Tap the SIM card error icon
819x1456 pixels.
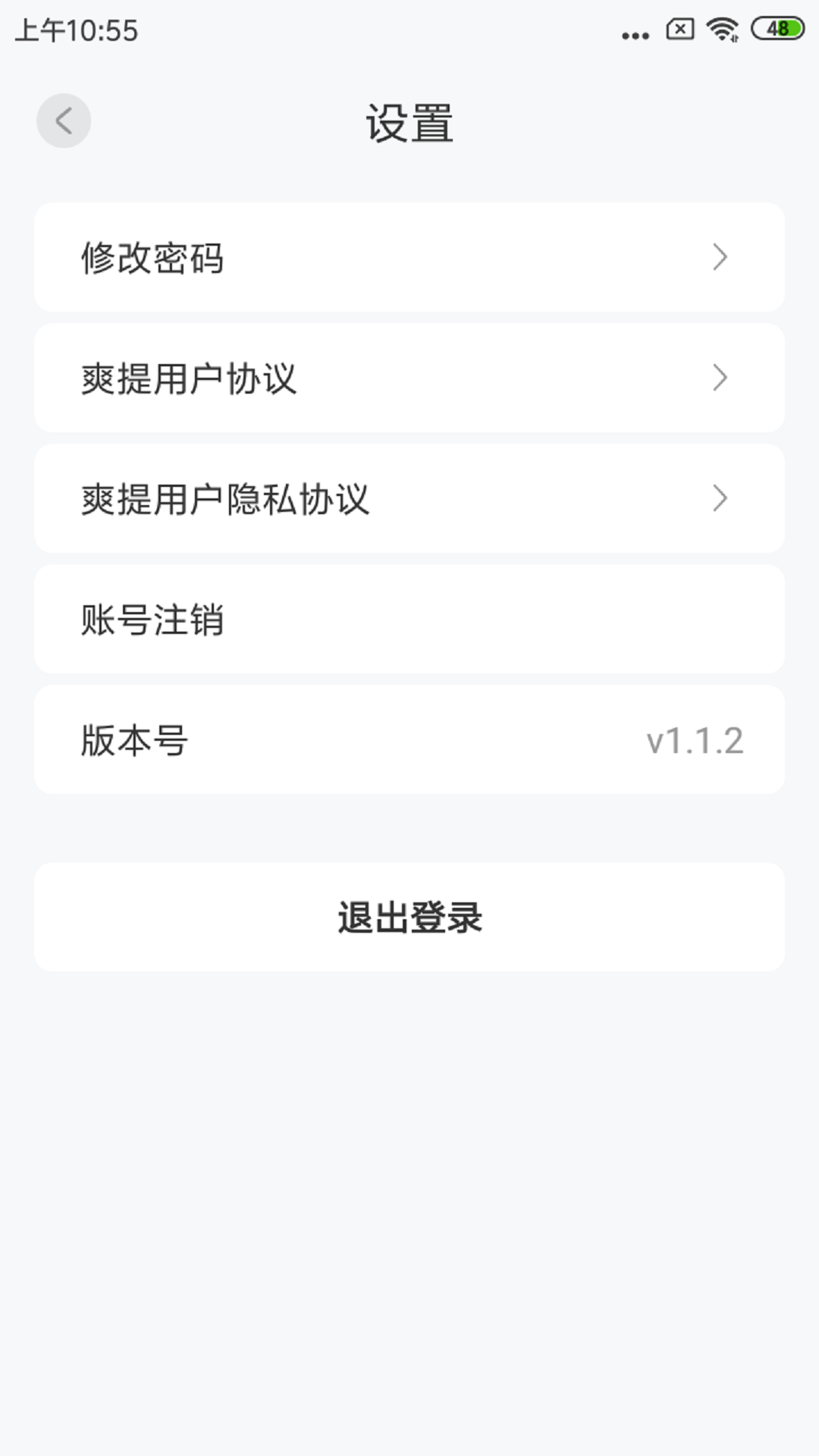point(677,30)
